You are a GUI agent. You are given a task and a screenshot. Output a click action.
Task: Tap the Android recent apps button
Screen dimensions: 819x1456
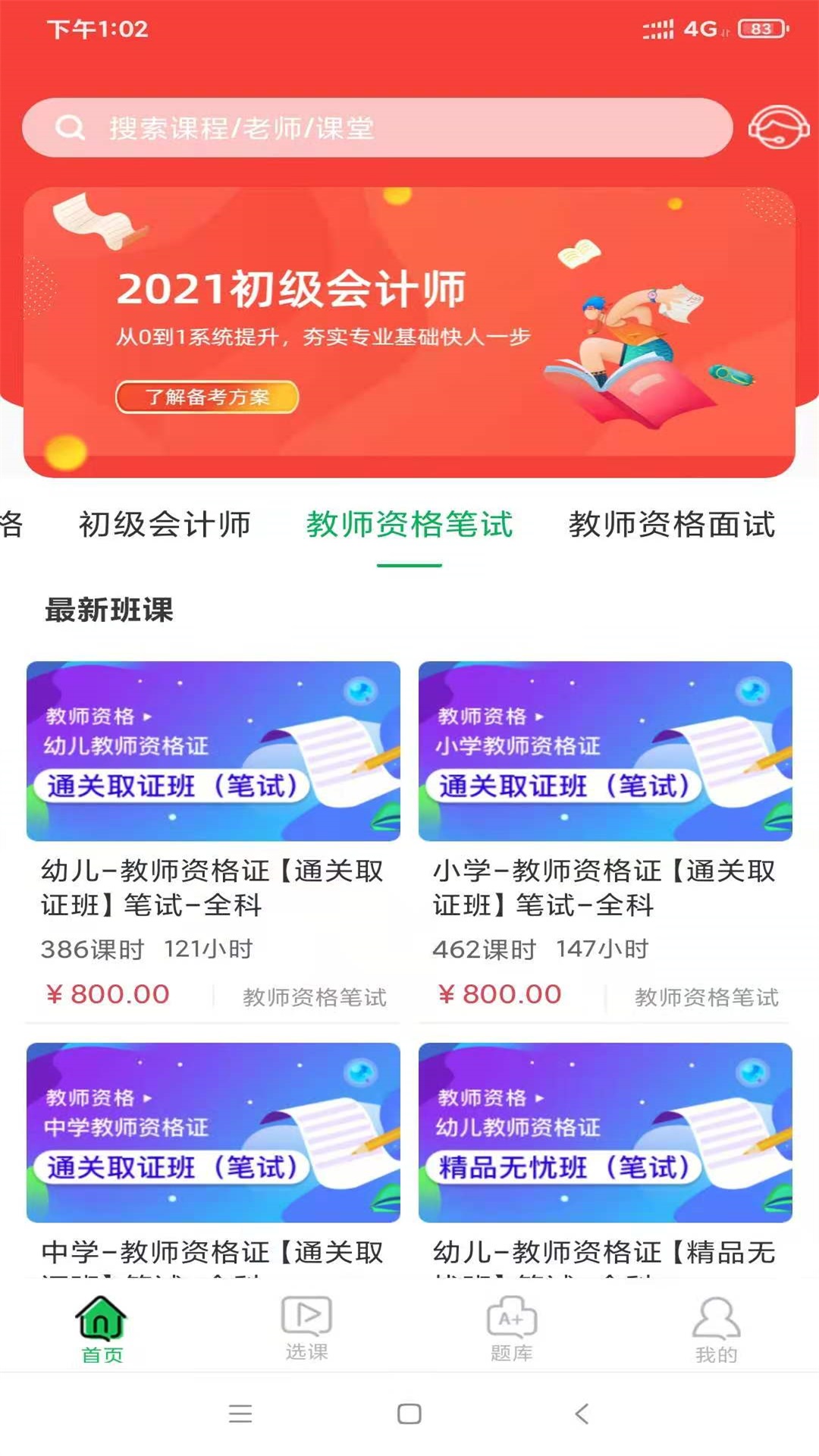point(240,1415)
